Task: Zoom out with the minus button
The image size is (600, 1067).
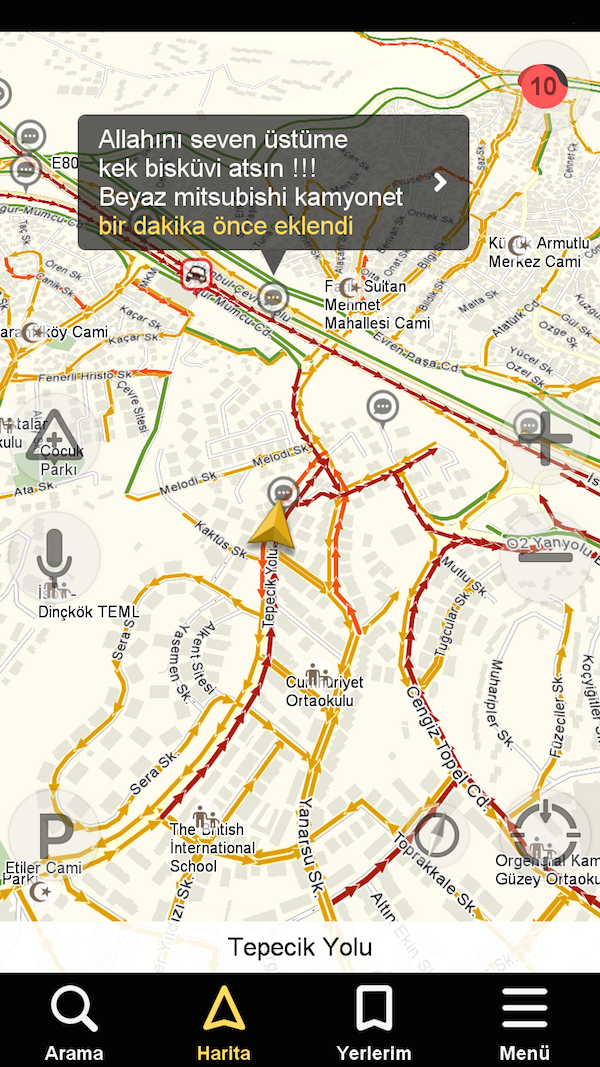Action: [545, 557]
